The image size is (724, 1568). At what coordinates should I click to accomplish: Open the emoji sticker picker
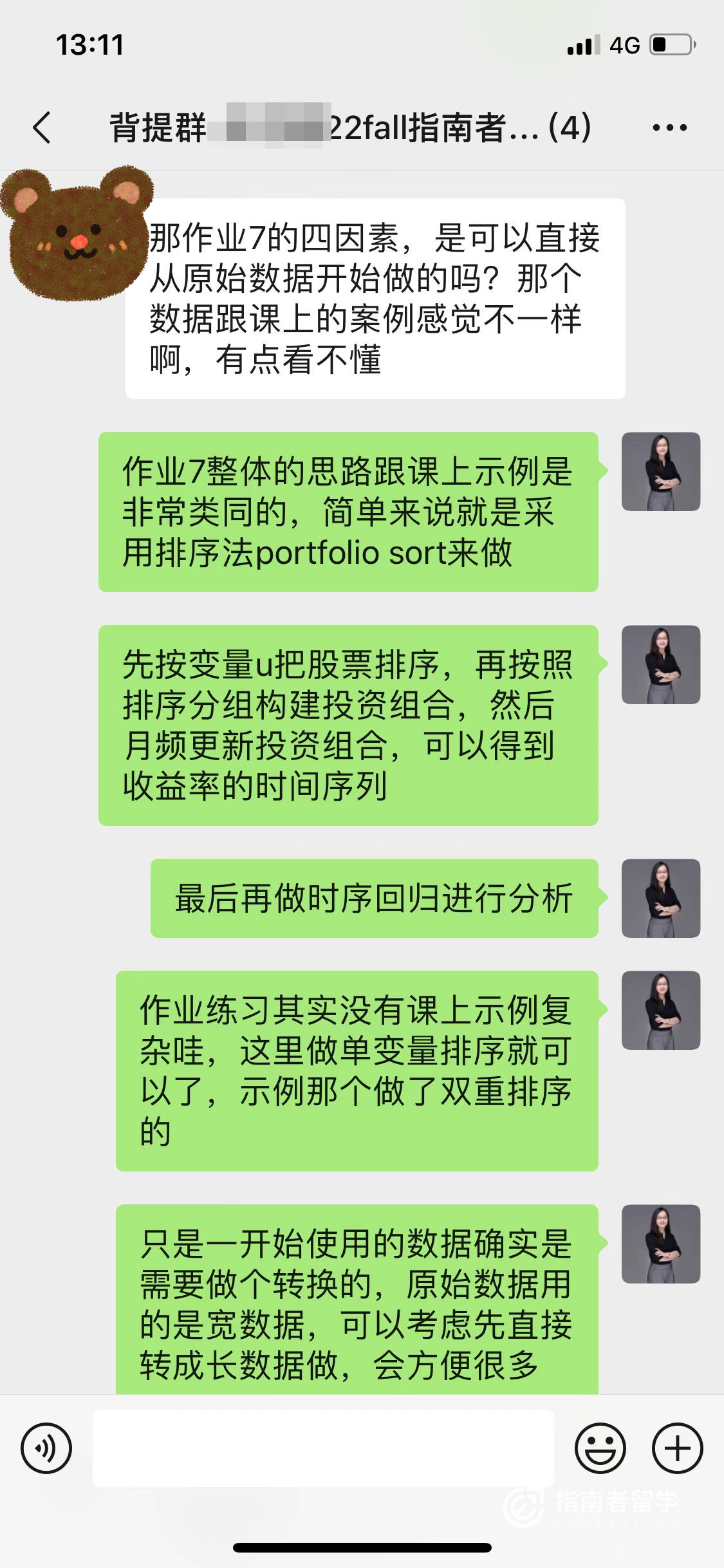click(x=600, y=1448)
